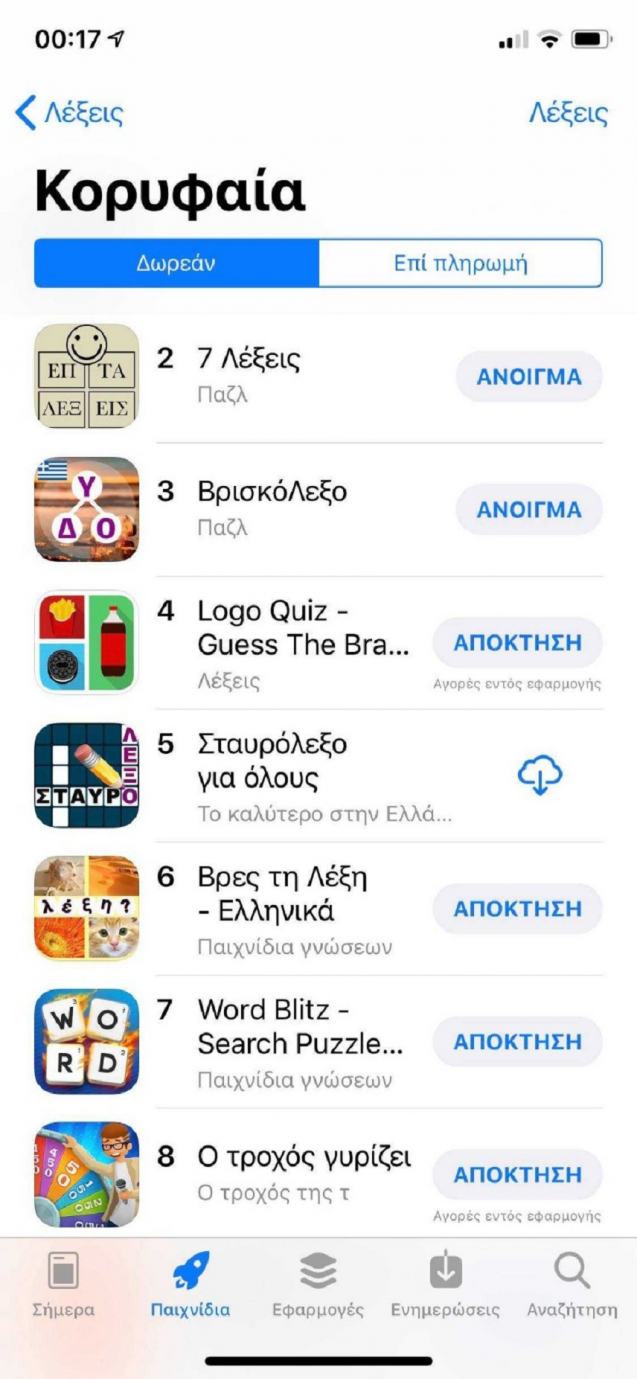Go back to Λέξεις
Image resolution: width=637 pixels, height=1379 pixels.
[70, 113]
